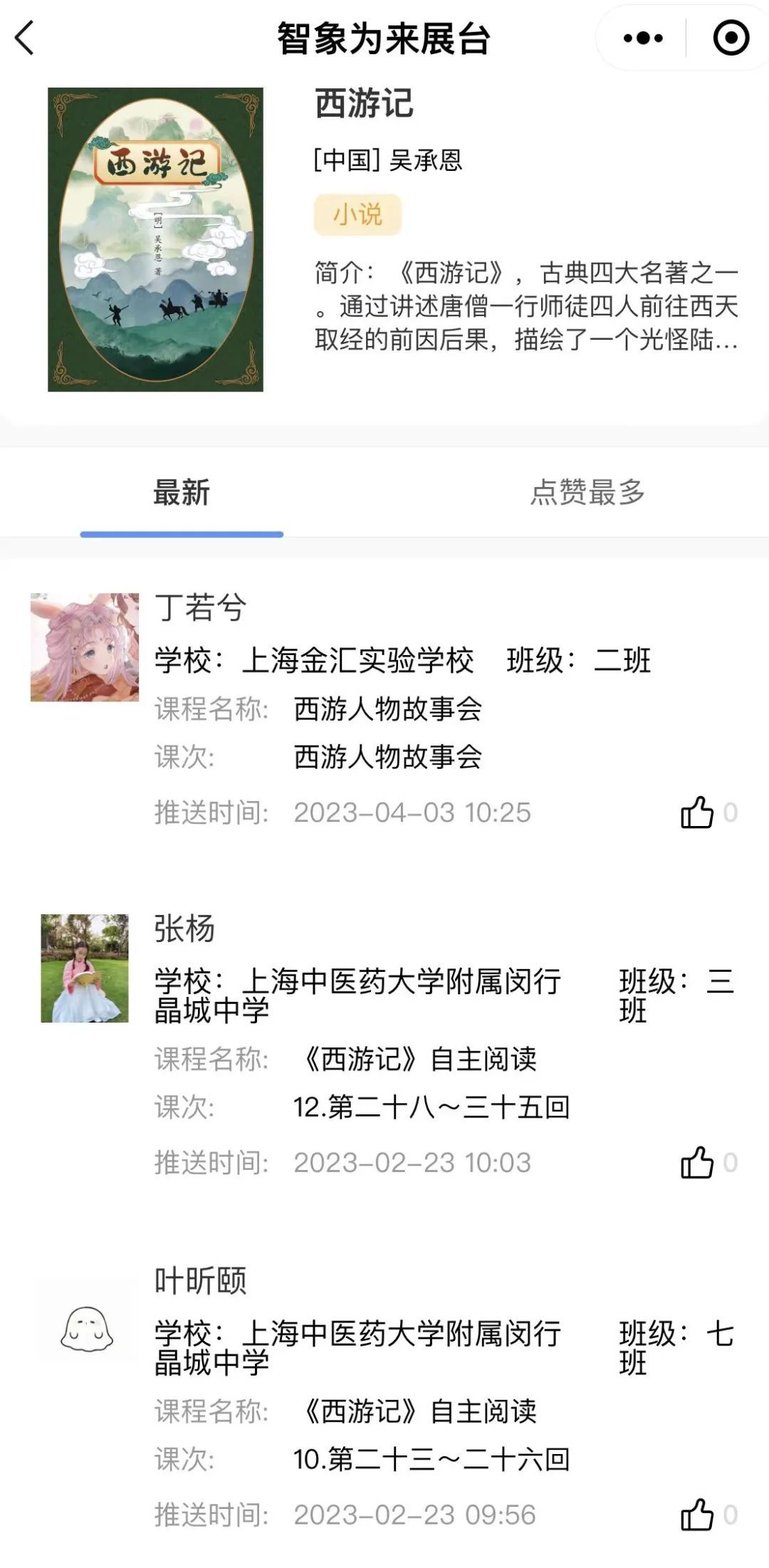Viewport: 769px width, 1568px height.
Task: Like 叶昕颐's post
Action: pyautogui.click(x=697, y=1515)
